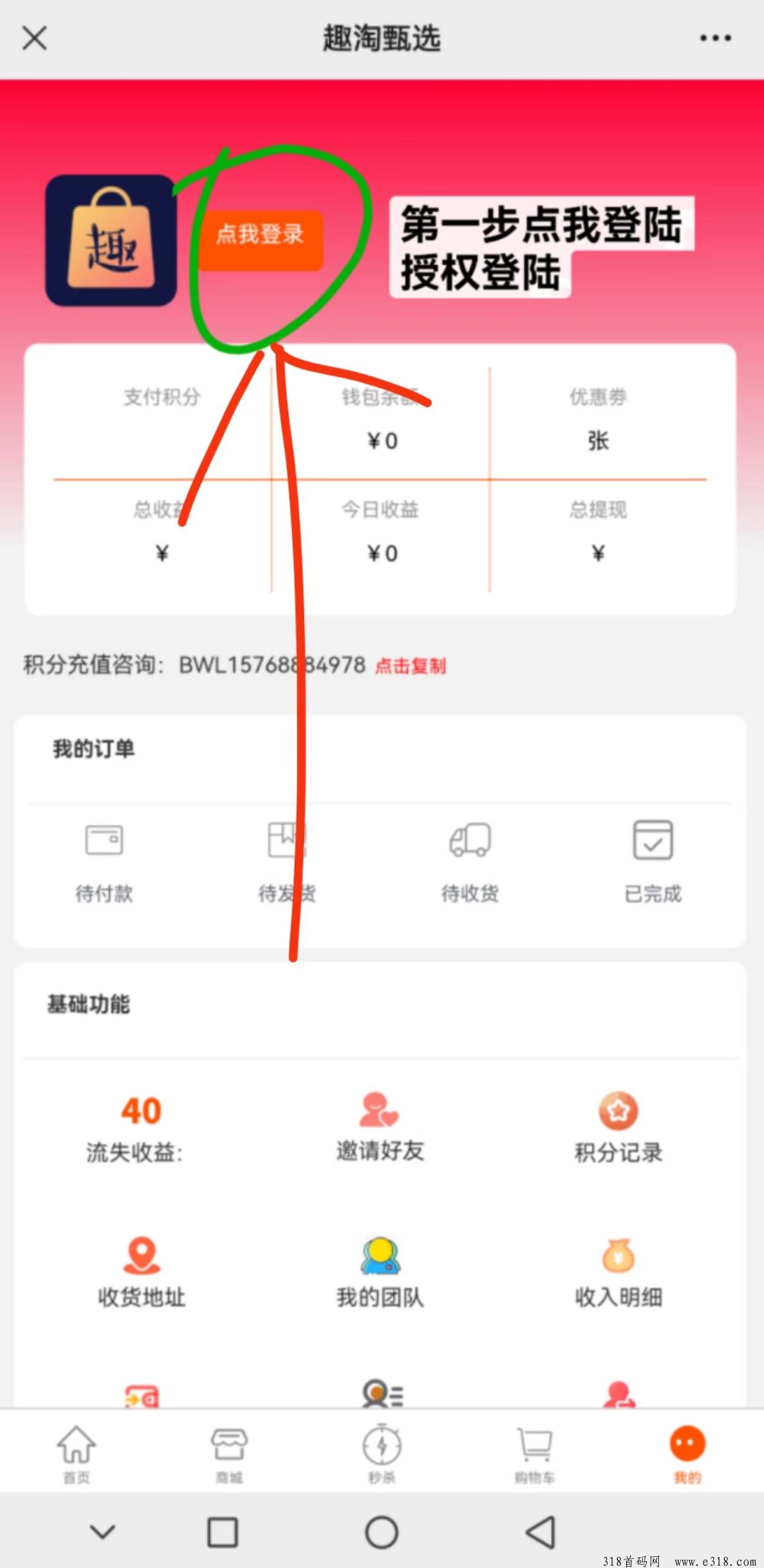The image size is (764, 1568).
Task: View 我的团队
Action: tap(380, 1272)
